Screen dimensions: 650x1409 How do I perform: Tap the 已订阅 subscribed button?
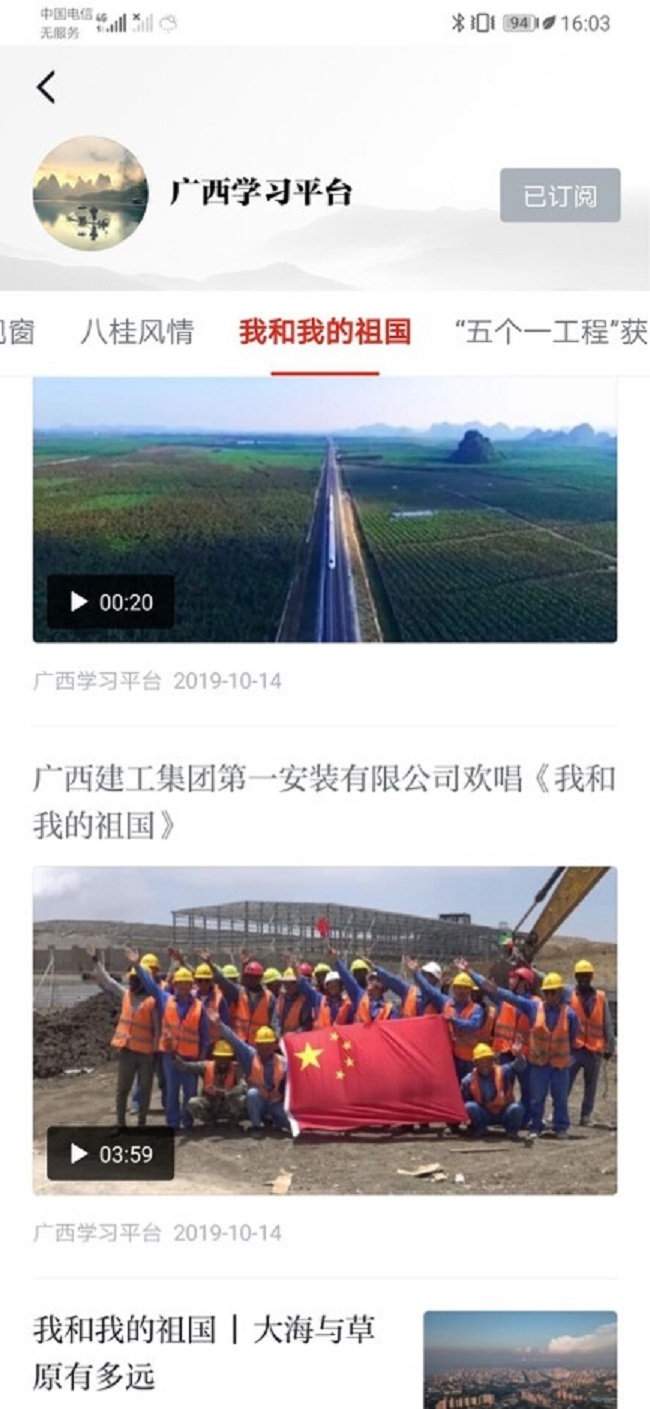(560, 195)
